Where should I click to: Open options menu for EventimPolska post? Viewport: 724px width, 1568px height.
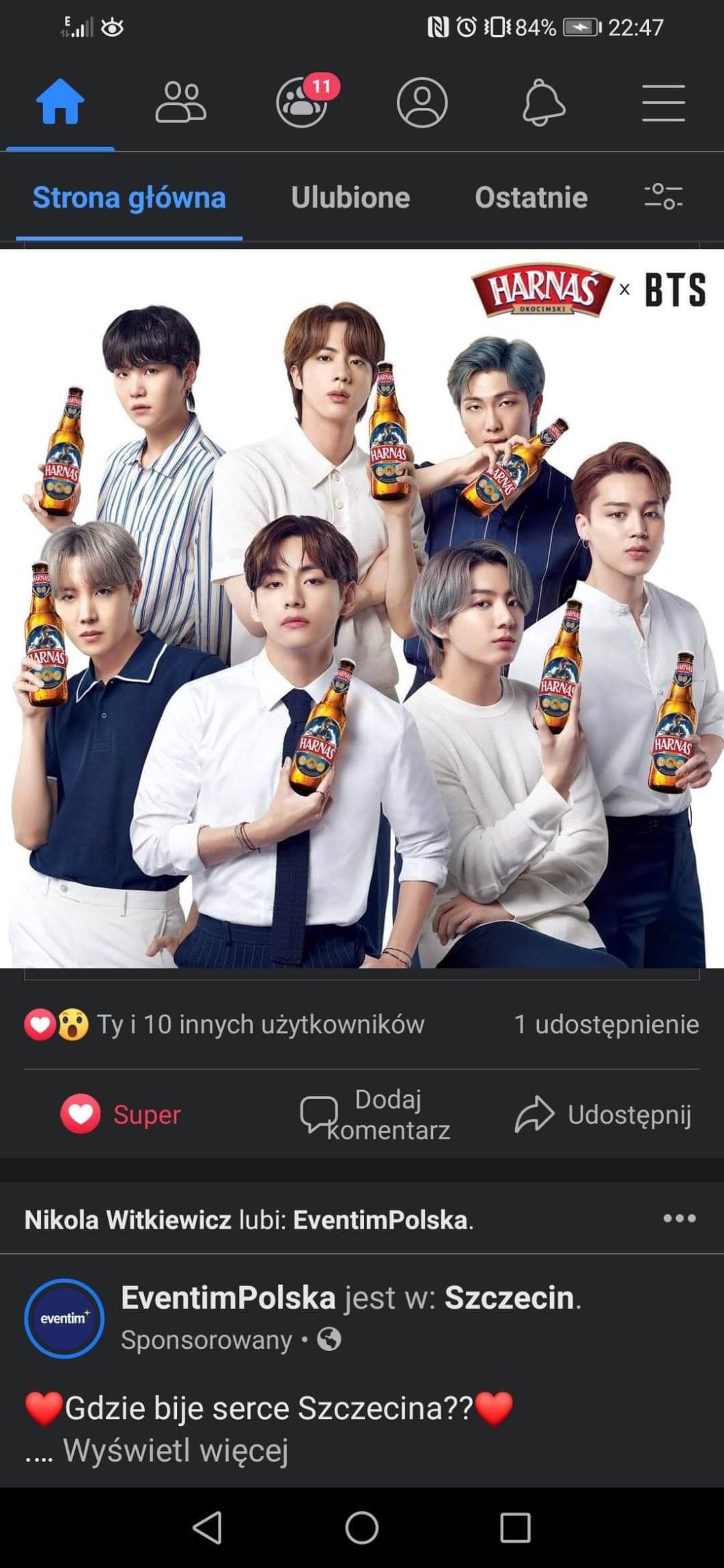pos(679,1218)
